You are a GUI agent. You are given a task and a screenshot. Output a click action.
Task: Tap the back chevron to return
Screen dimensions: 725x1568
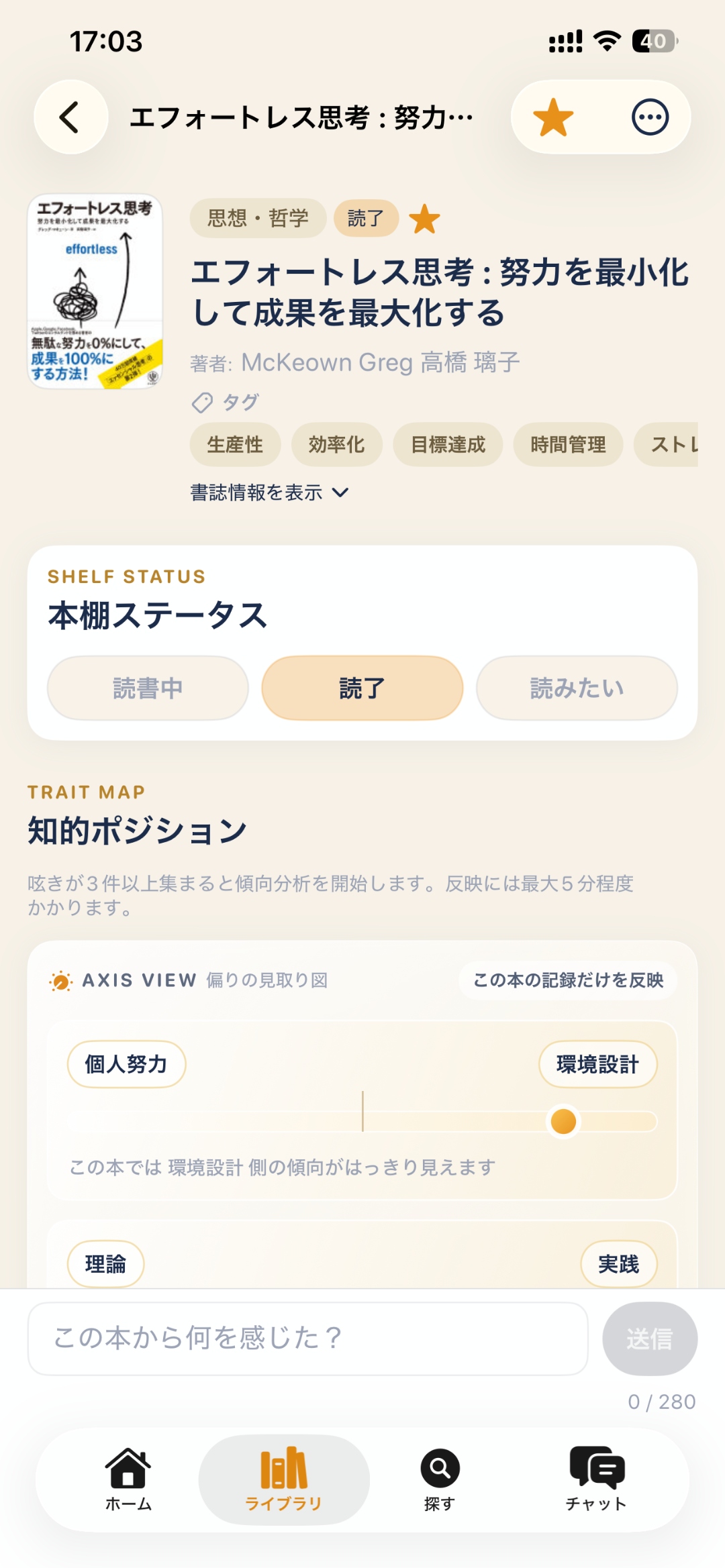[x=70, y=116]
